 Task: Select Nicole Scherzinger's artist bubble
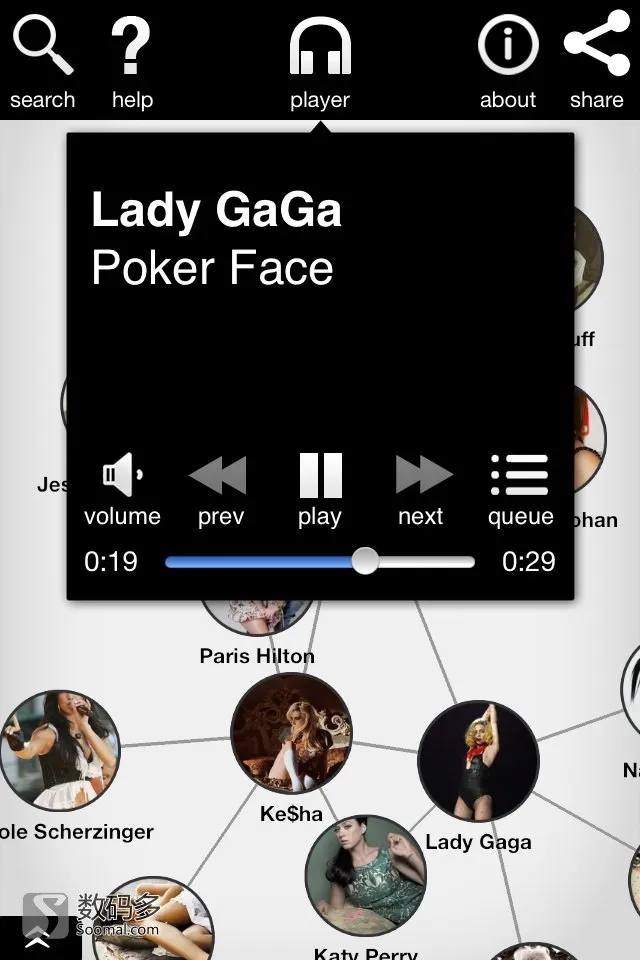click(58, 750)
